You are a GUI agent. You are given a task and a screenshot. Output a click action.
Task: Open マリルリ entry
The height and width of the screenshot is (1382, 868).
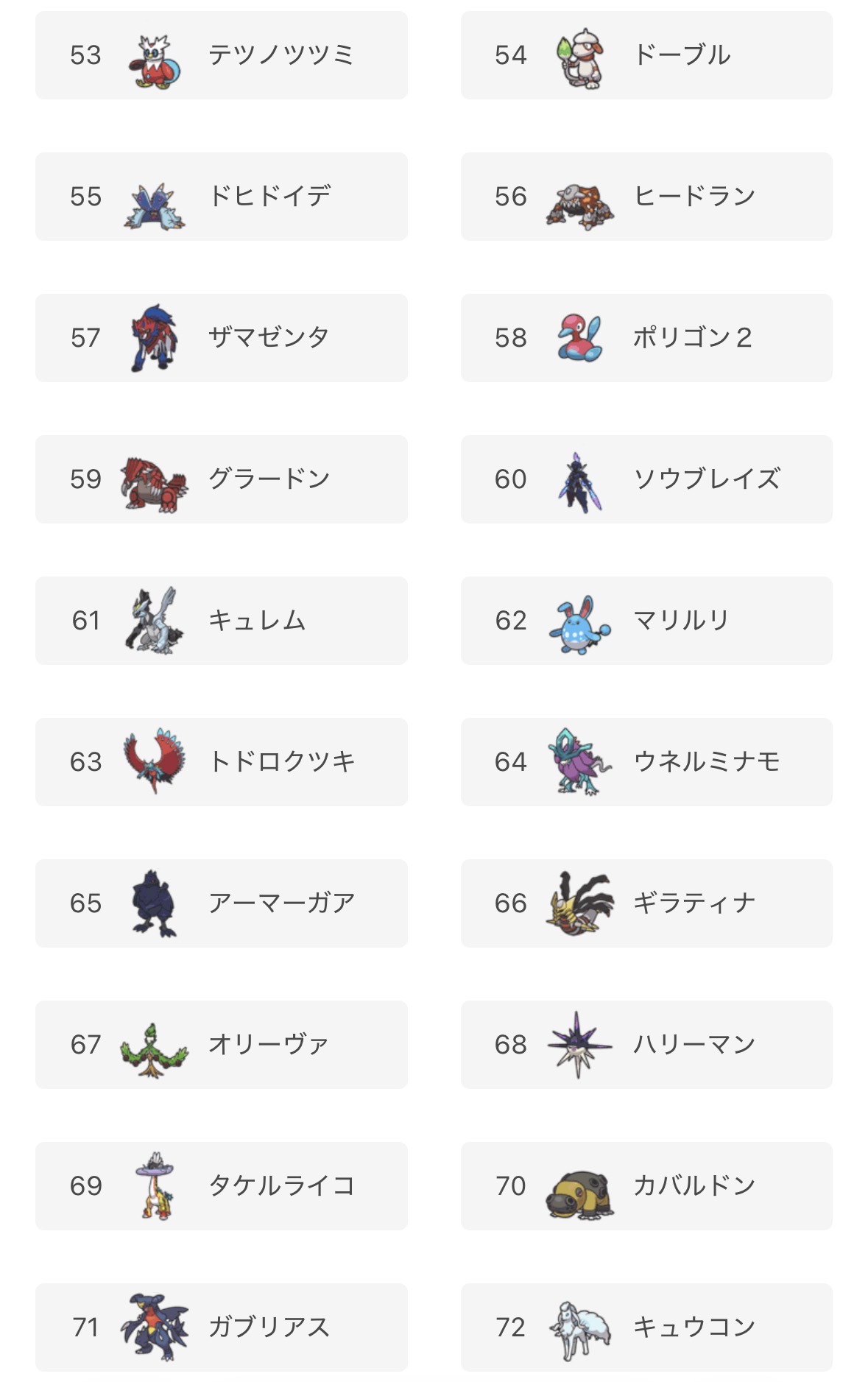pos(646,621)
